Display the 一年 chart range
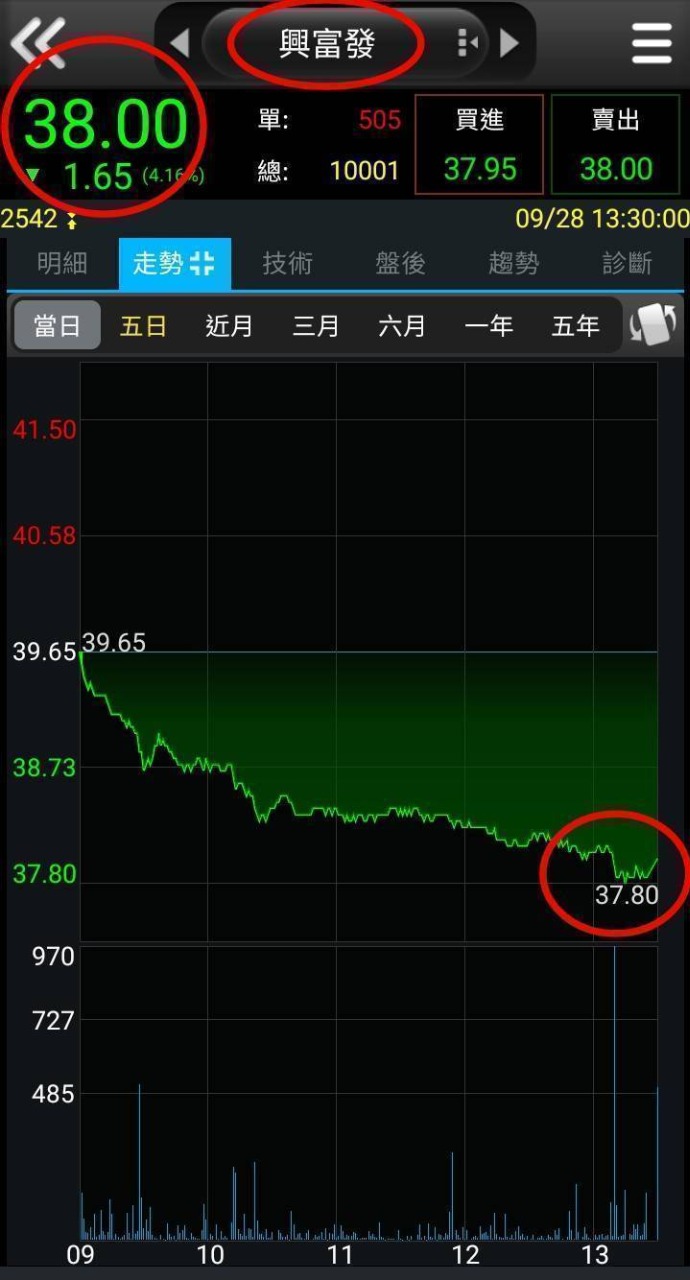The height and width of the screenshot is (1280, 690). pos(489,326)
